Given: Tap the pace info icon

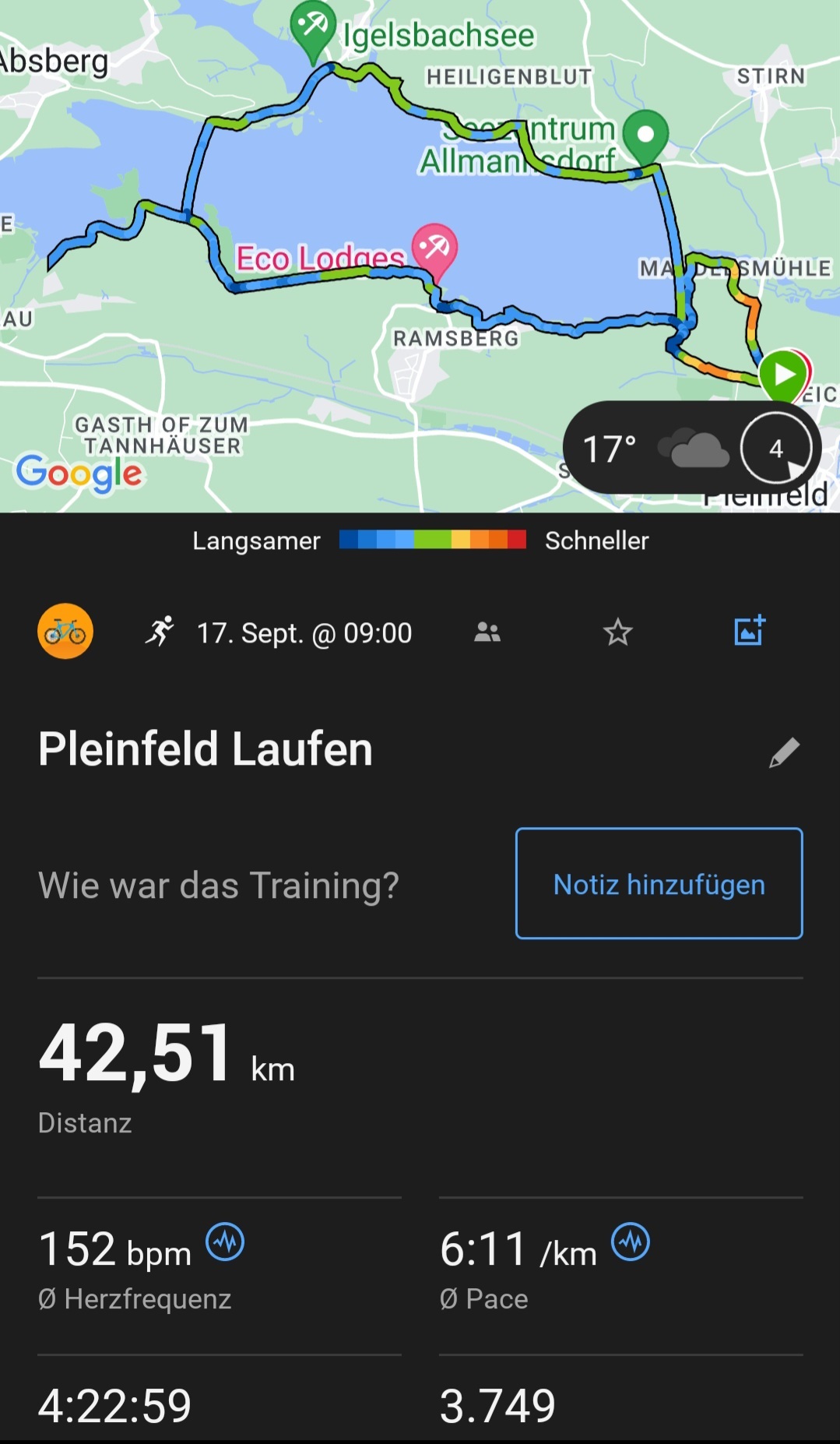Looking at the screenshot, I should 631,1241.
